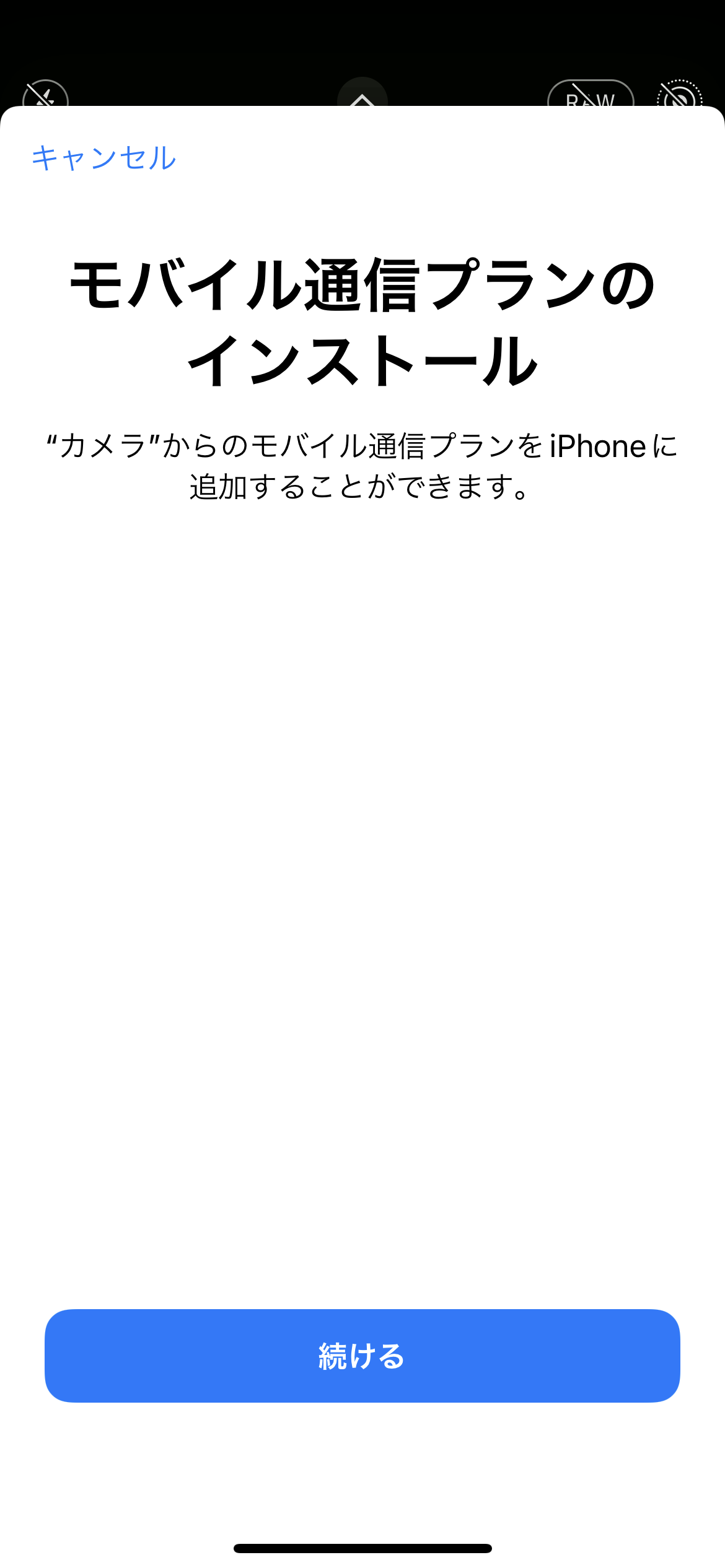Continue with 続ける to install the plan
The image size is (725, 1568).
(362, 1356)
